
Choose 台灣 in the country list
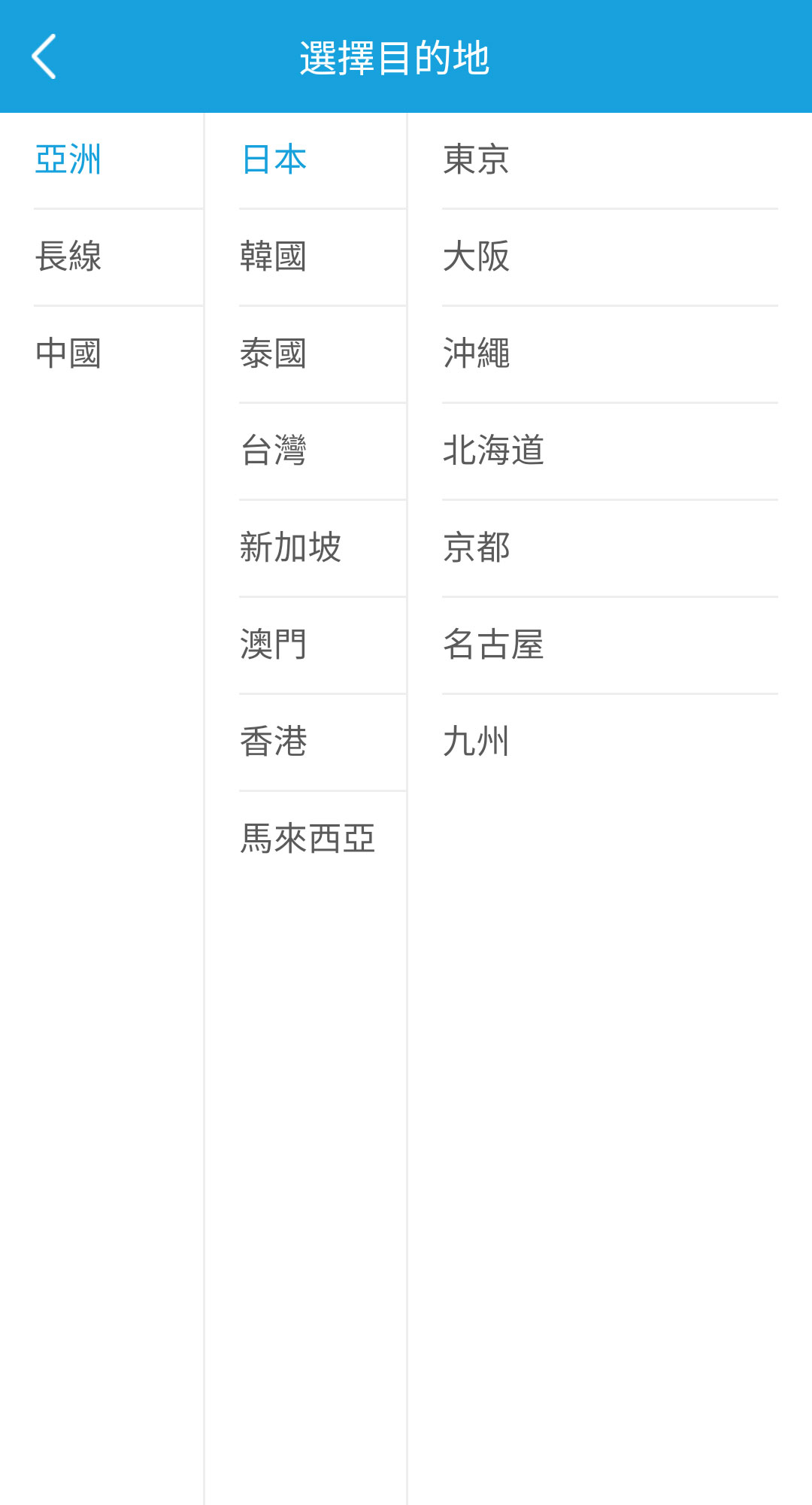coord(274,451)
